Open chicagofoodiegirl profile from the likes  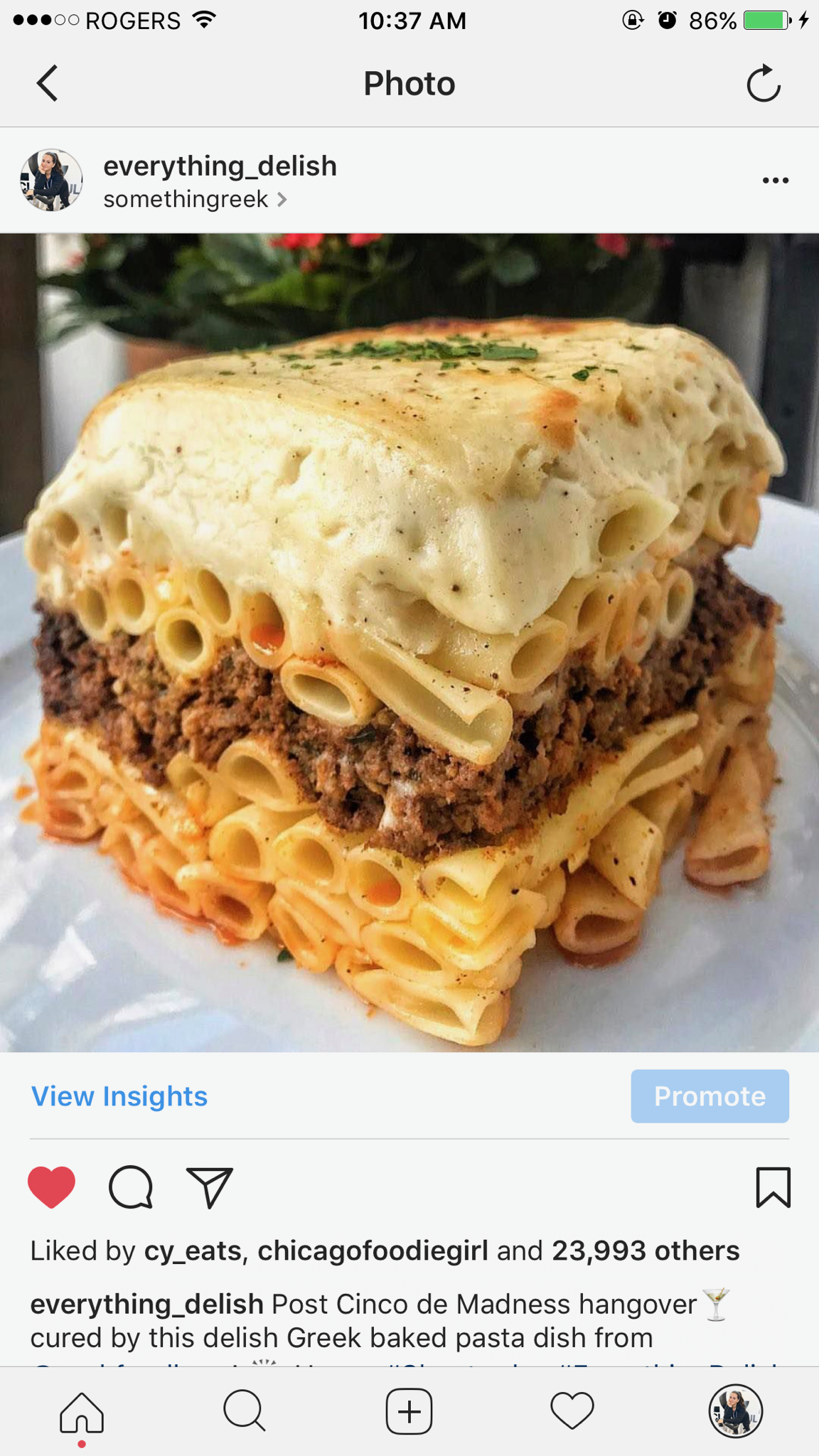pos(373,1251)
